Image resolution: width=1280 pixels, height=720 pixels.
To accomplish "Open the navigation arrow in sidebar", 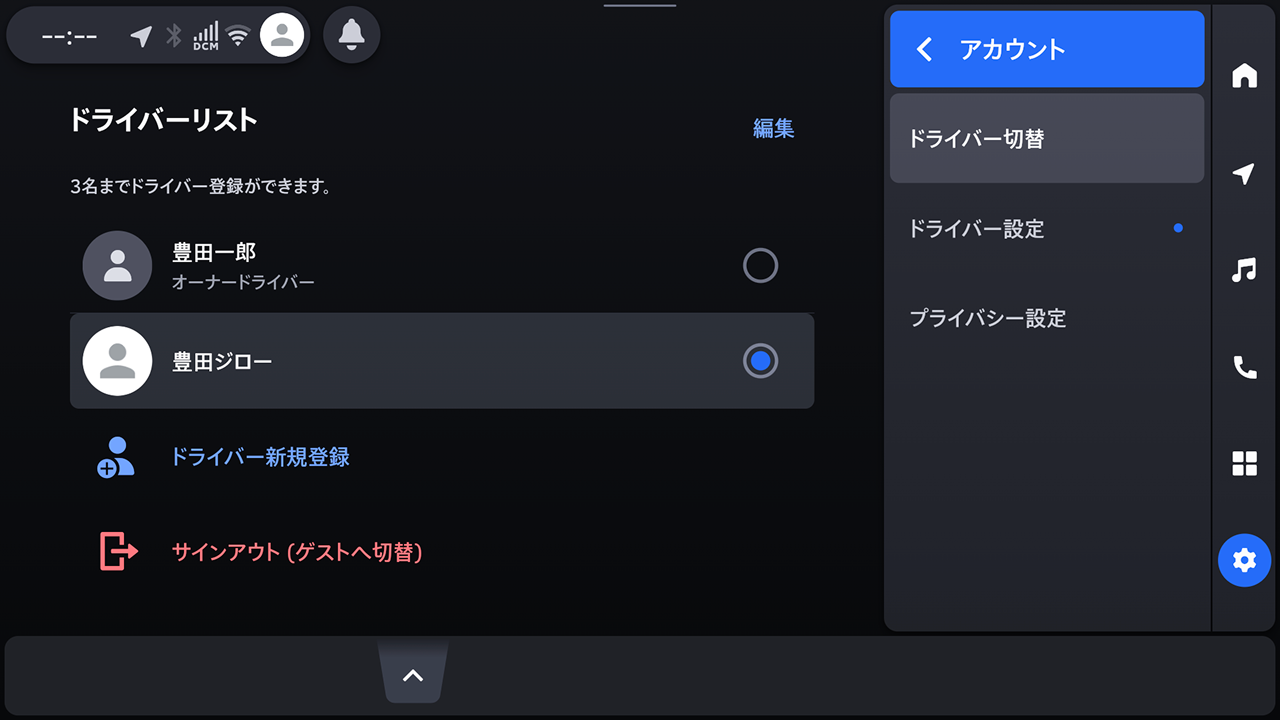I will 1244,174.
